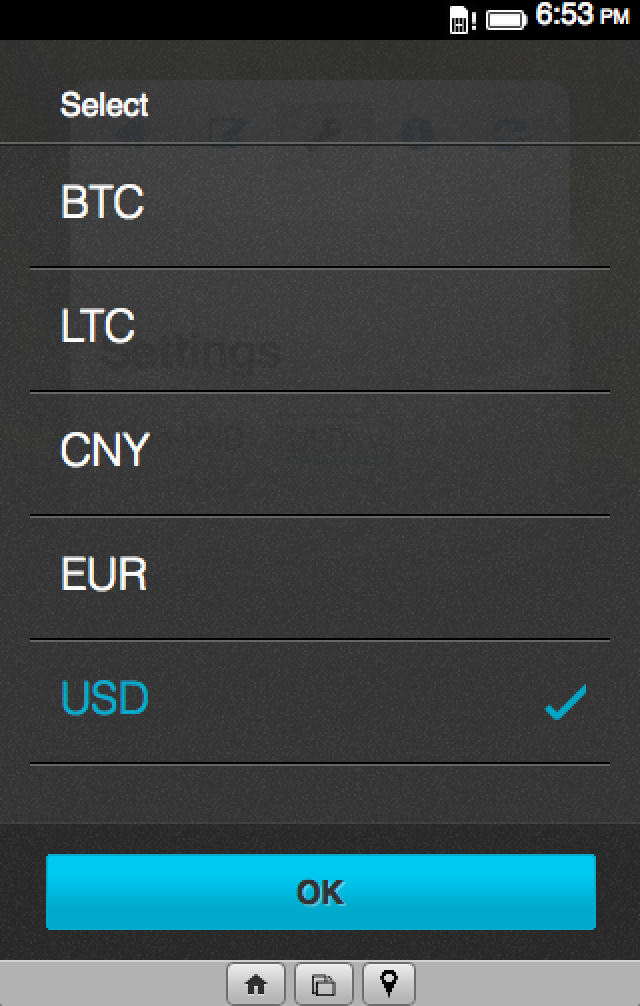Tap the checked USD option

320,700
